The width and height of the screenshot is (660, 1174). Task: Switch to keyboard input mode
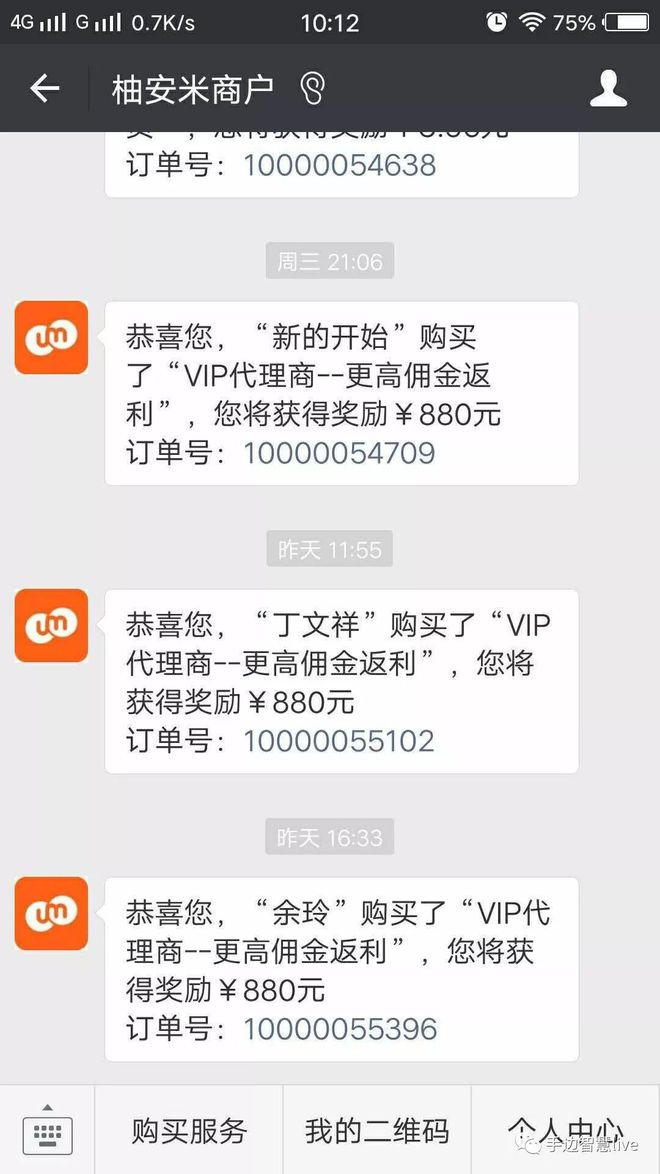47,1131
